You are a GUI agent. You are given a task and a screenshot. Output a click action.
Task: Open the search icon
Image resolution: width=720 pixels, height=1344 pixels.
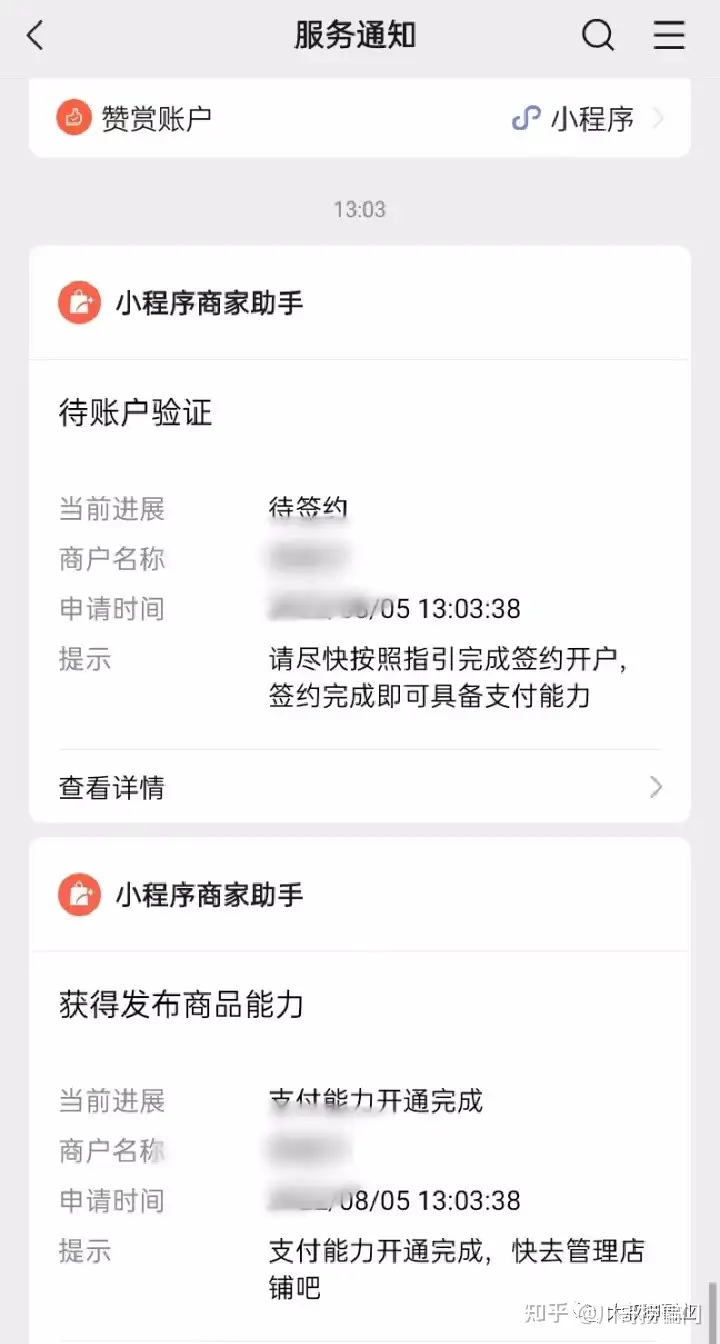point(597,36)
